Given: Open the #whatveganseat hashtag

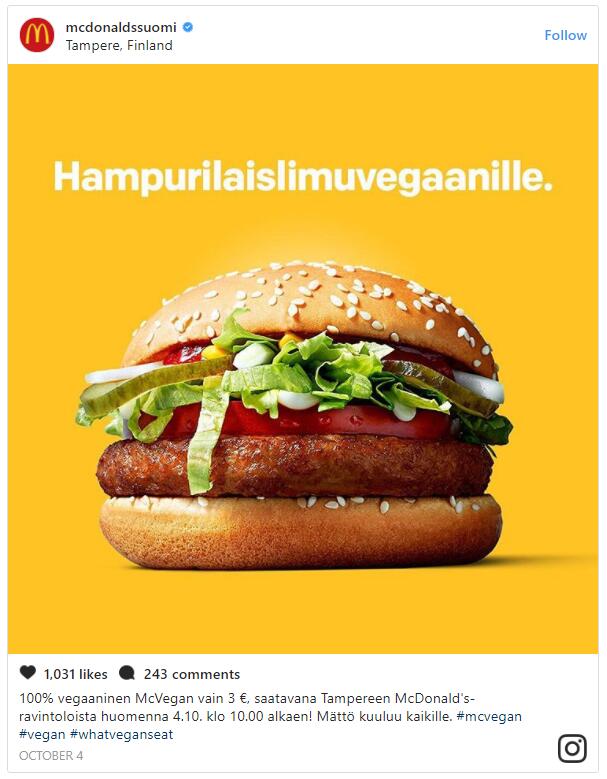Looking at the screenshot, I should [121, 734].
